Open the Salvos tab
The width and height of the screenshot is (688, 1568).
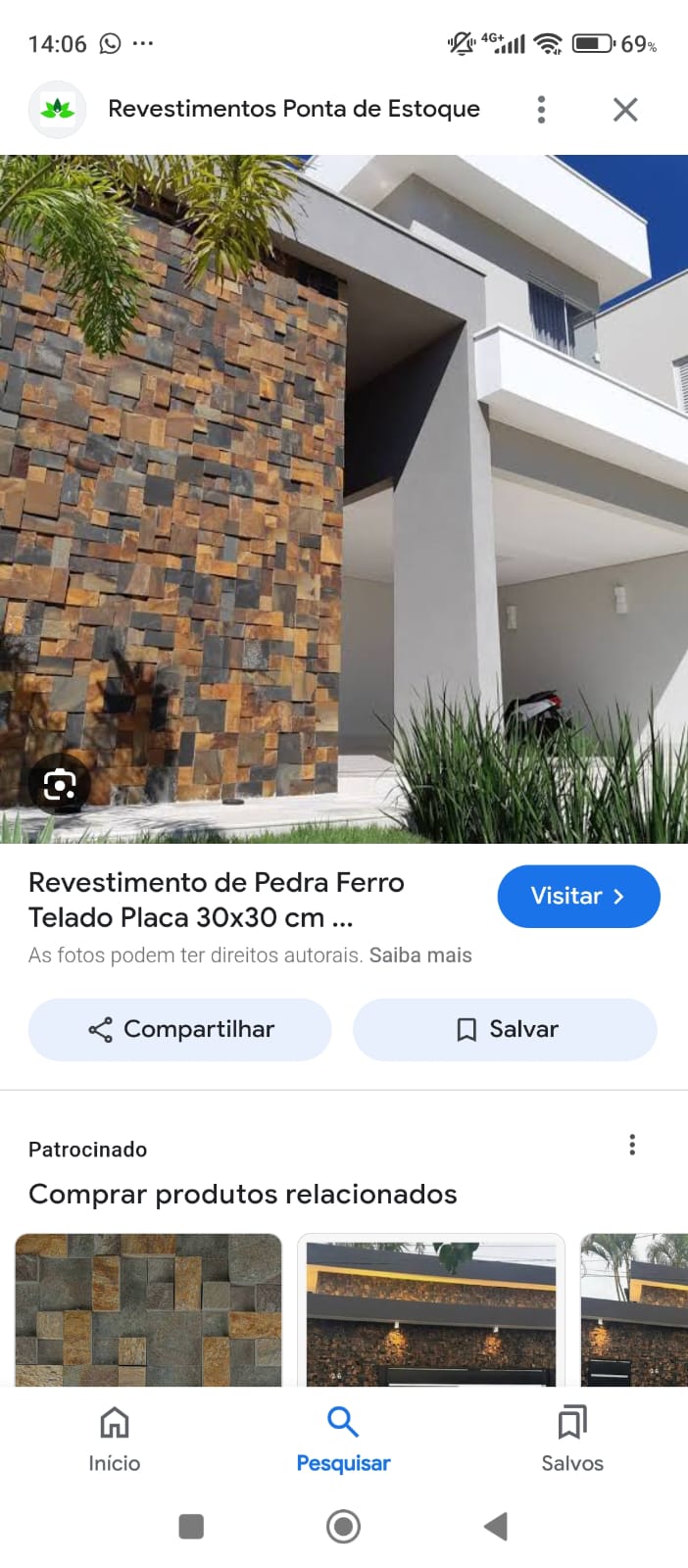coord(572,1439)
